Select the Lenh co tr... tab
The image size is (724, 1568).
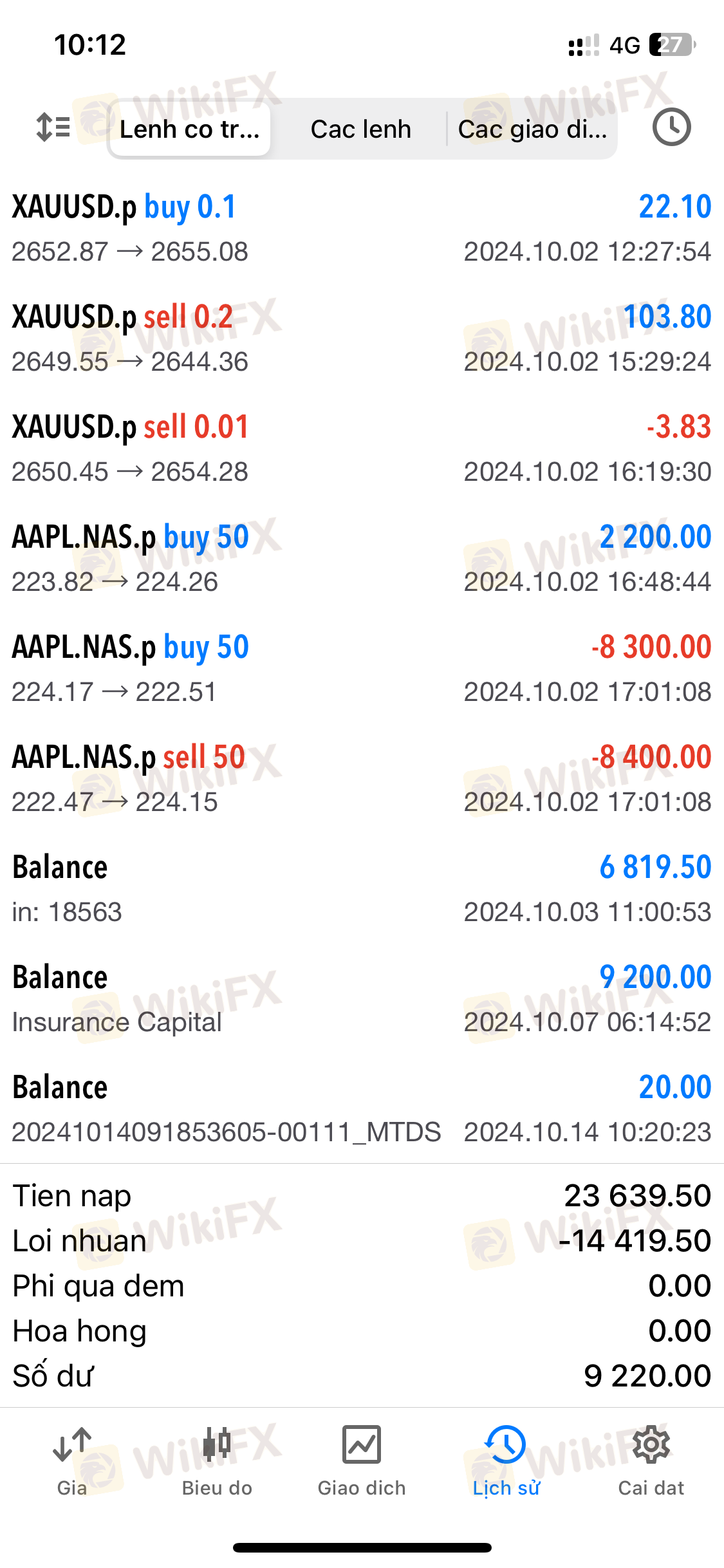(x=190, y=129)
